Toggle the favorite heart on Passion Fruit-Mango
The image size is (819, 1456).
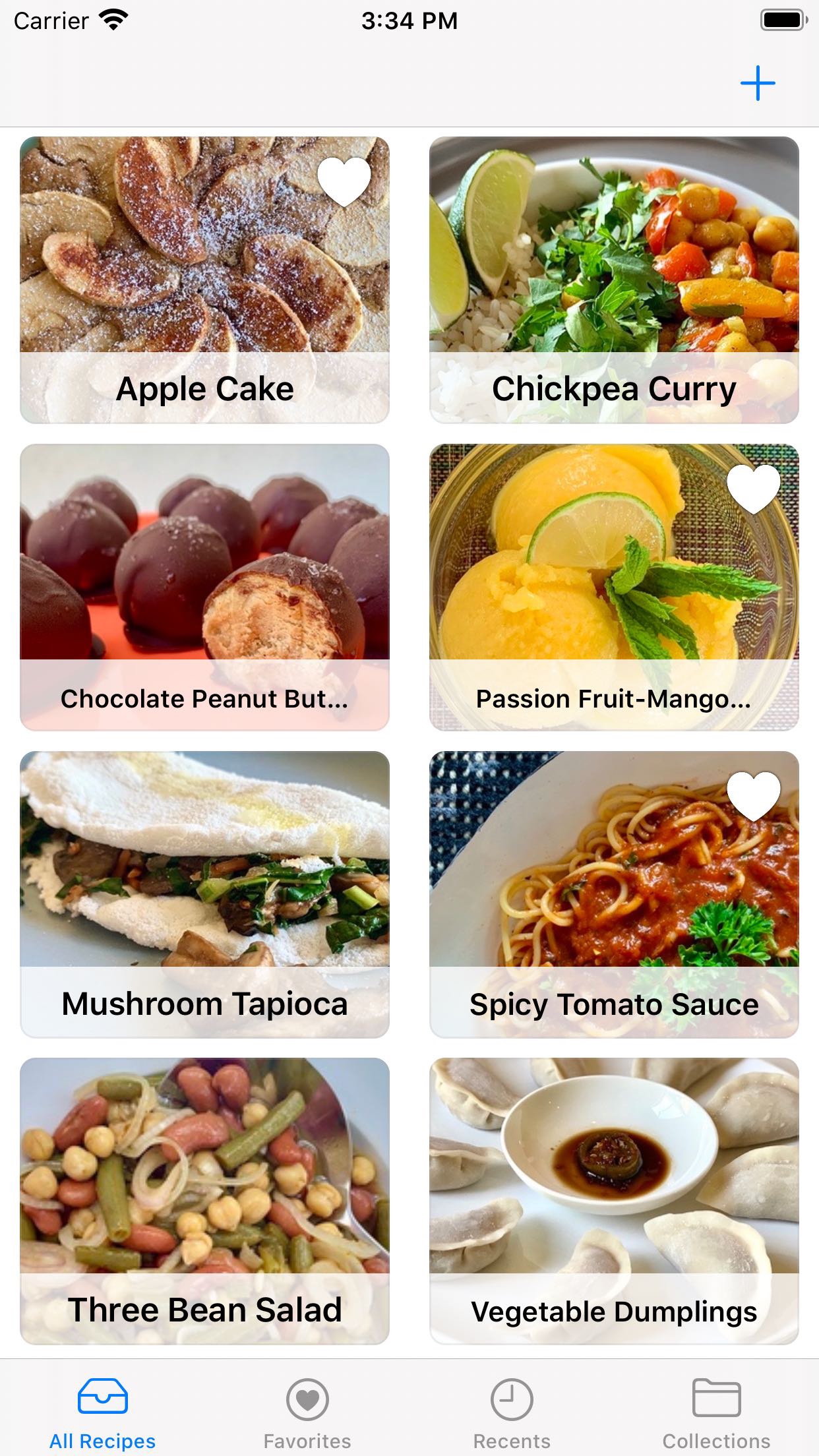(753, 488)
